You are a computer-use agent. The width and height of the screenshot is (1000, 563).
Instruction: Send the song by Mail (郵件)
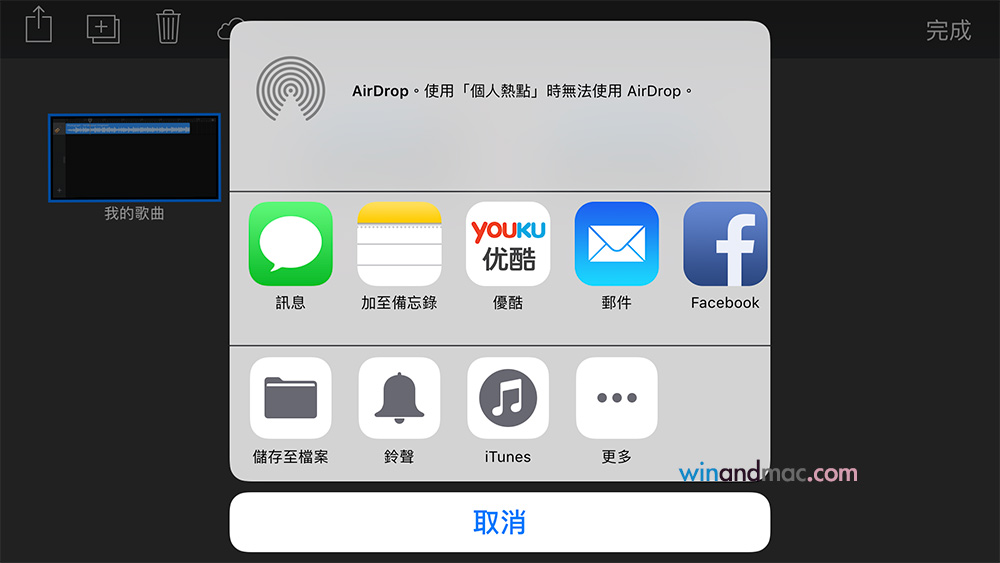[x=616, y=244]
